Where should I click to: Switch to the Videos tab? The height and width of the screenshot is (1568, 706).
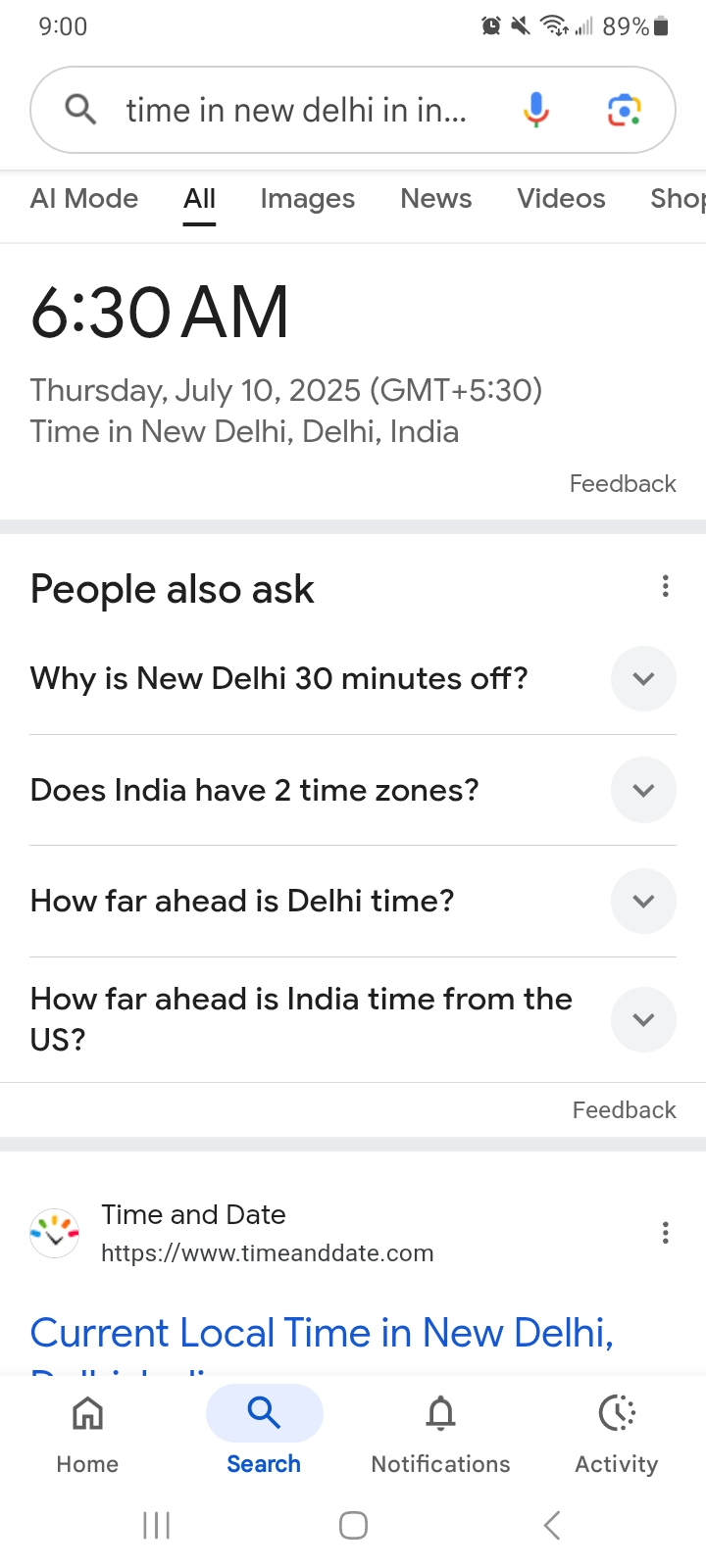(561, 198)
